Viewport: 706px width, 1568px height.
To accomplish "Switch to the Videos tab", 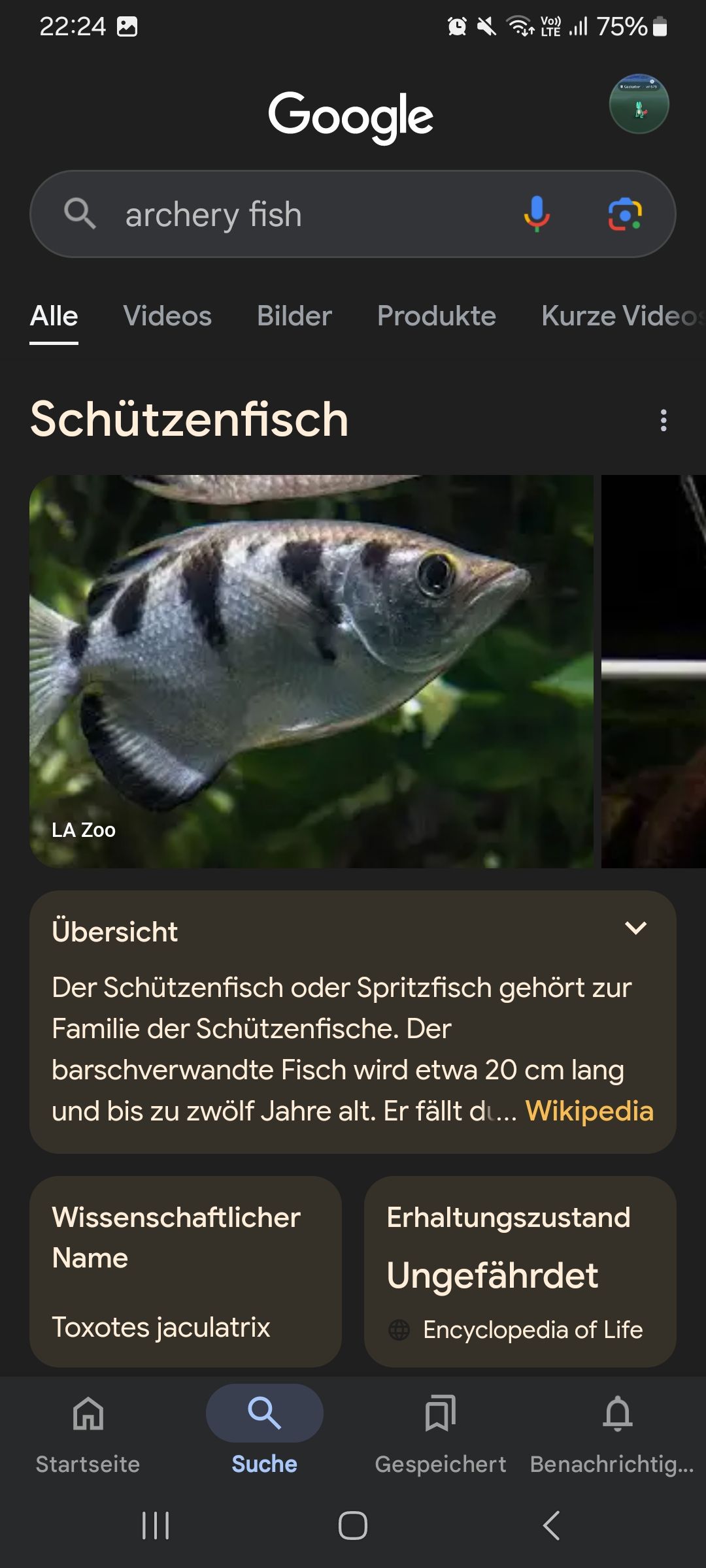I will [167, 316].
